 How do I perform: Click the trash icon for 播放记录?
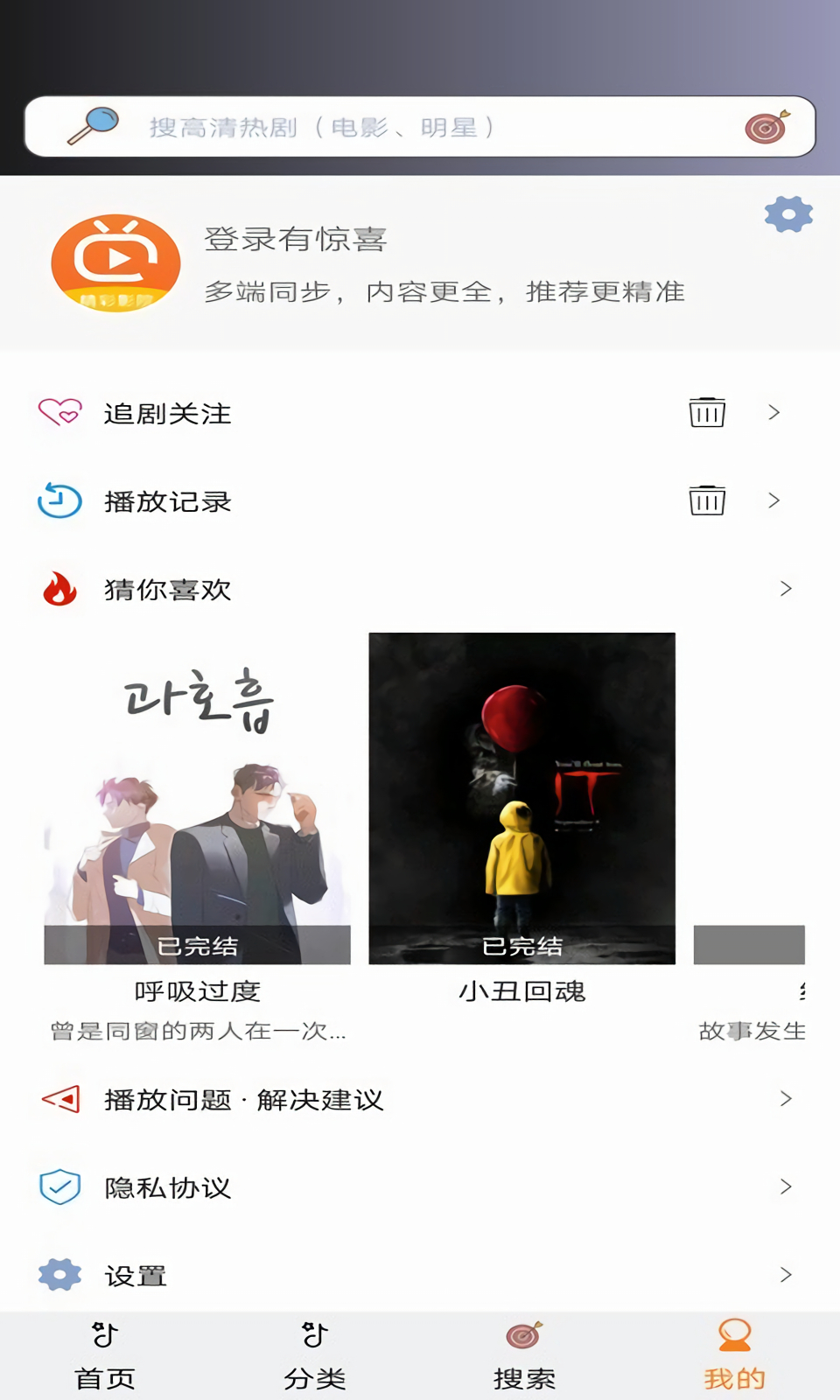point(708,500)
